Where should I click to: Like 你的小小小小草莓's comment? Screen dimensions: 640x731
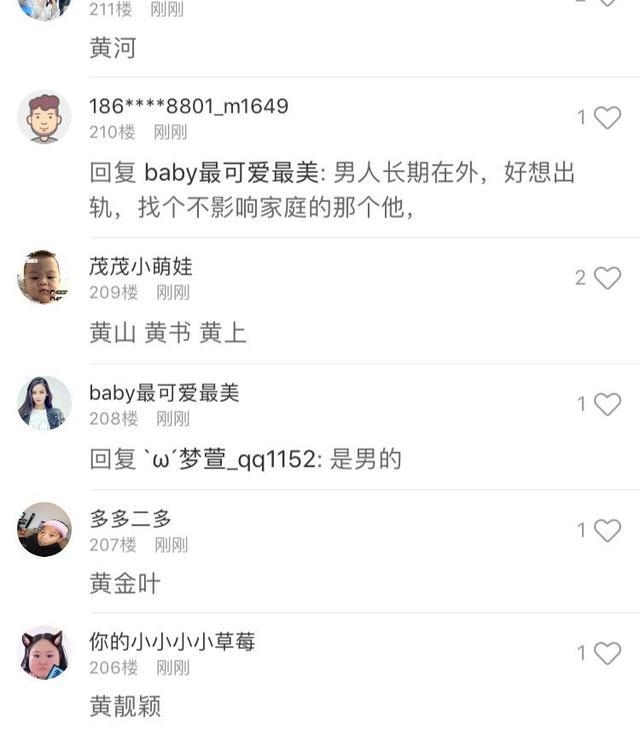coord(607,653)
